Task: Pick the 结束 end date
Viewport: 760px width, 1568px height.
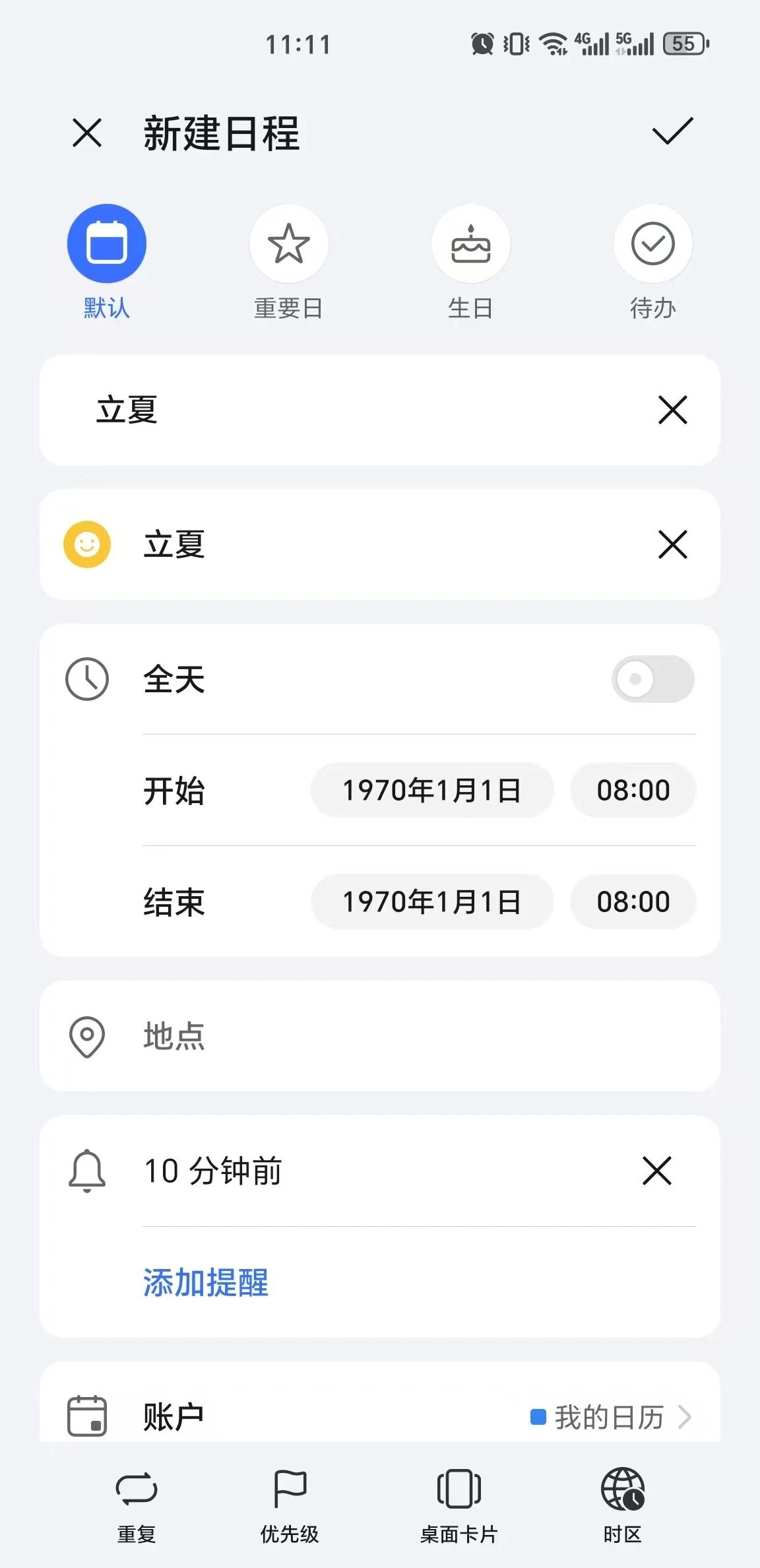Action: coord(431,902)
